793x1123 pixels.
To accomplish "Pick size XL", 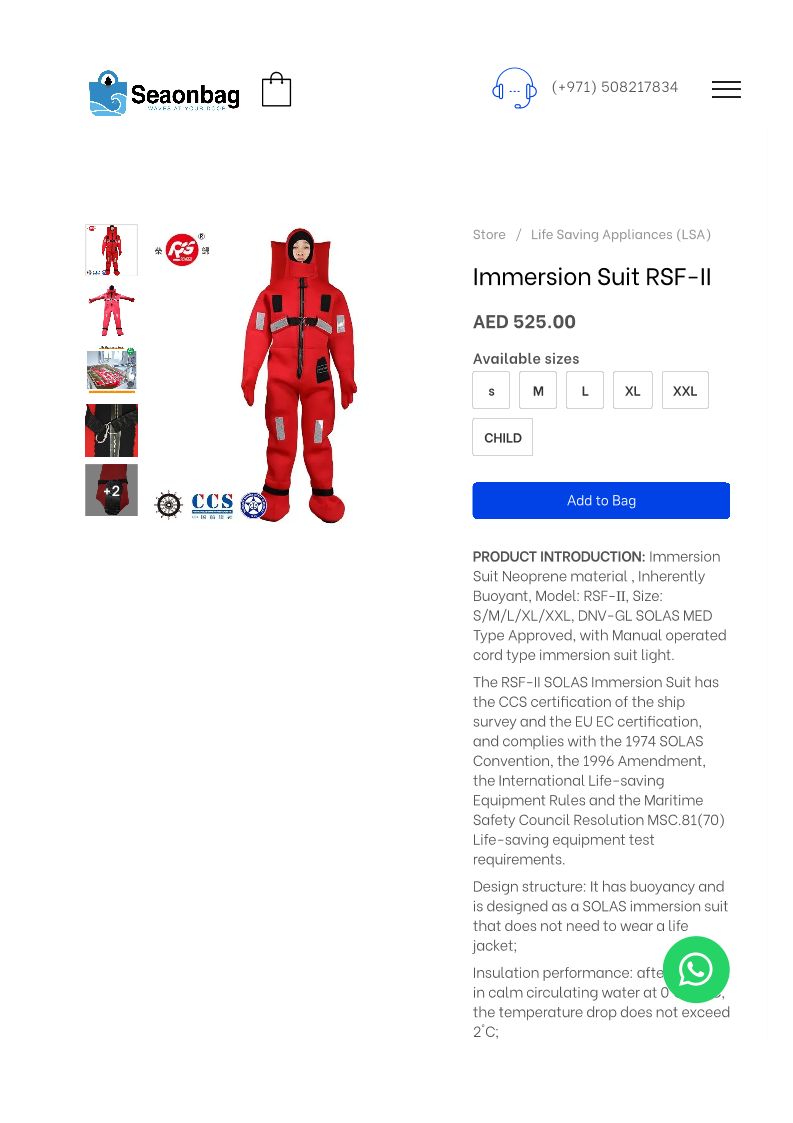I will click(633, 390).
